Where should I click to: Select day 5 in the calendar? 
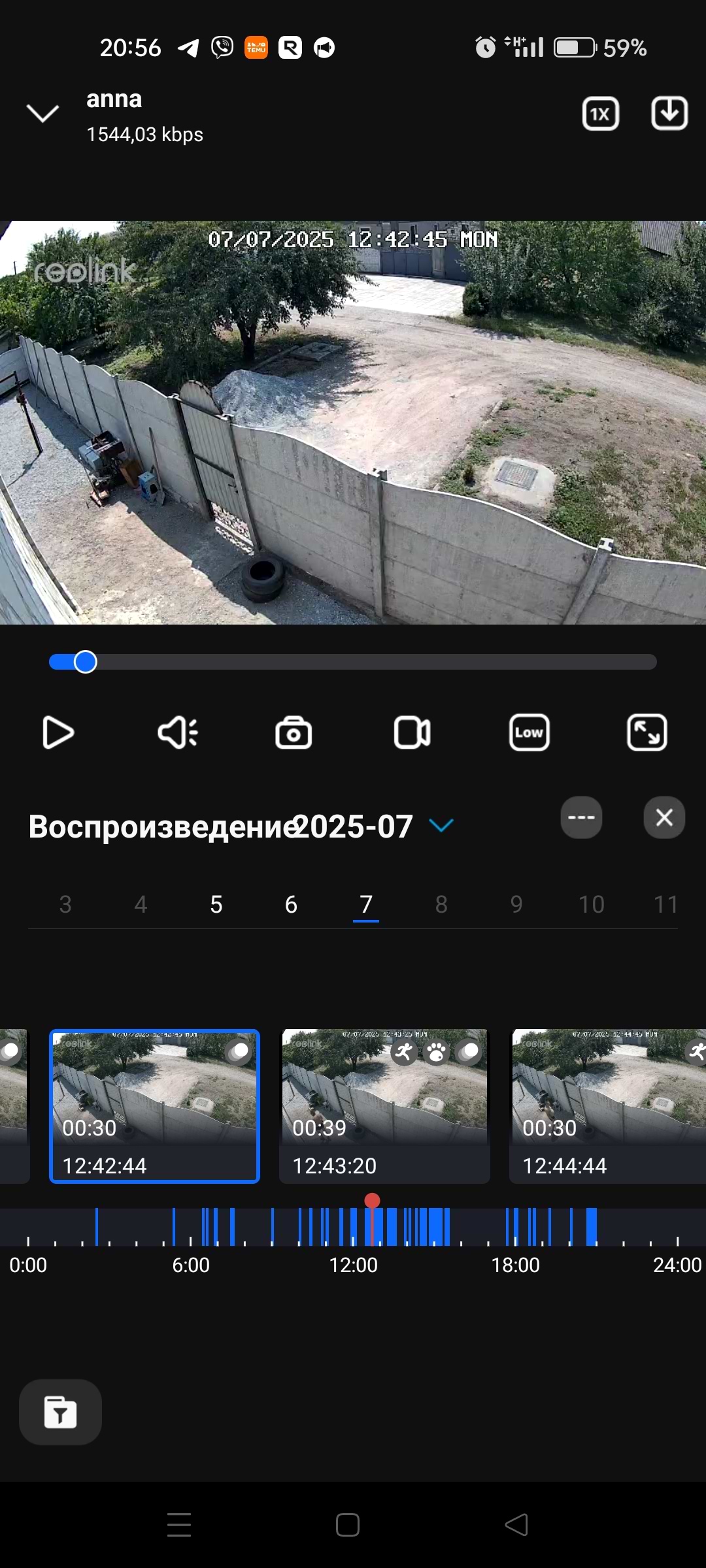pos(216,905)
